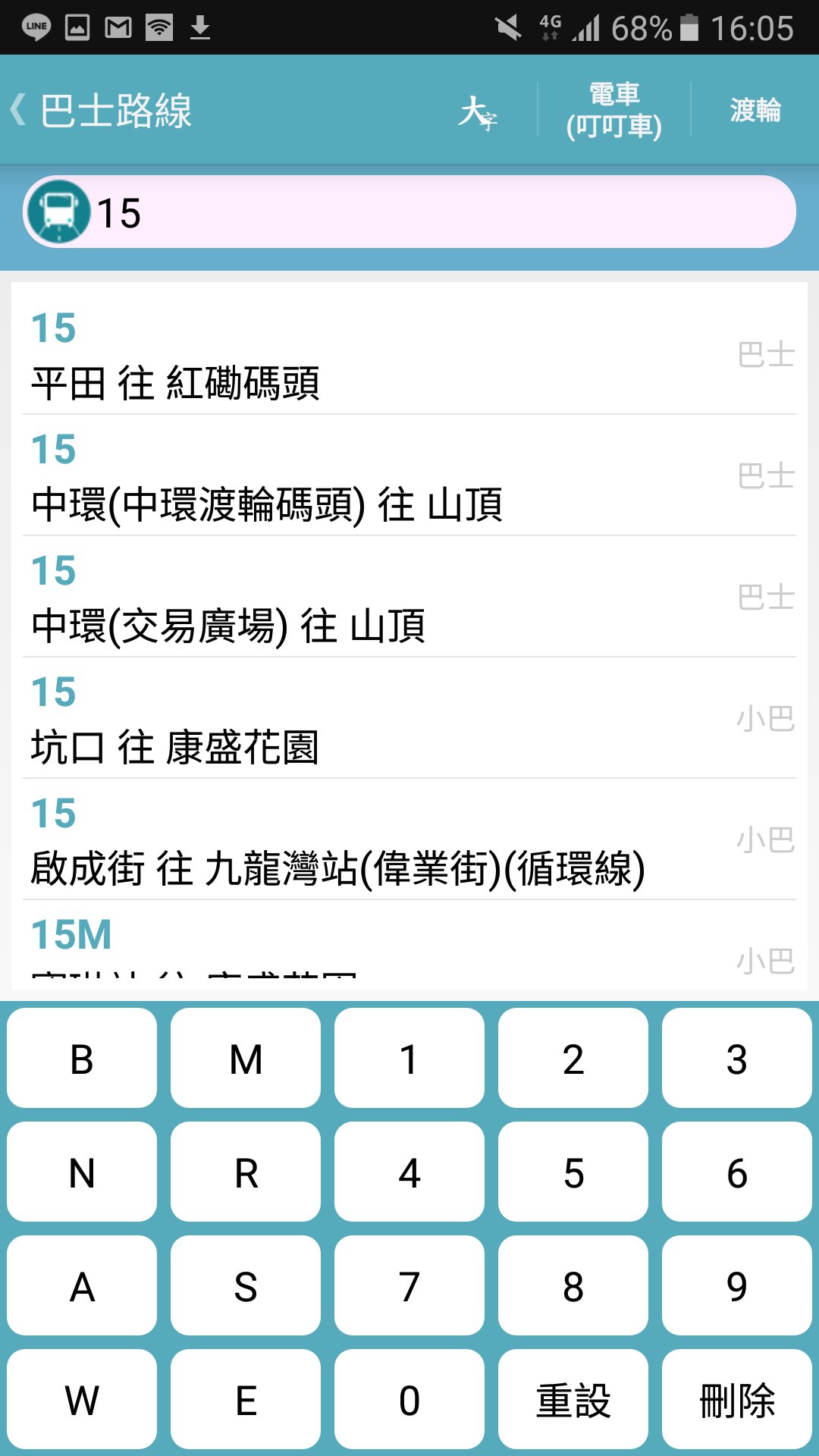Open route 15 平田 往 紅磡碼頭
This screenshot has height=1456, width=819.
(409, 355)
